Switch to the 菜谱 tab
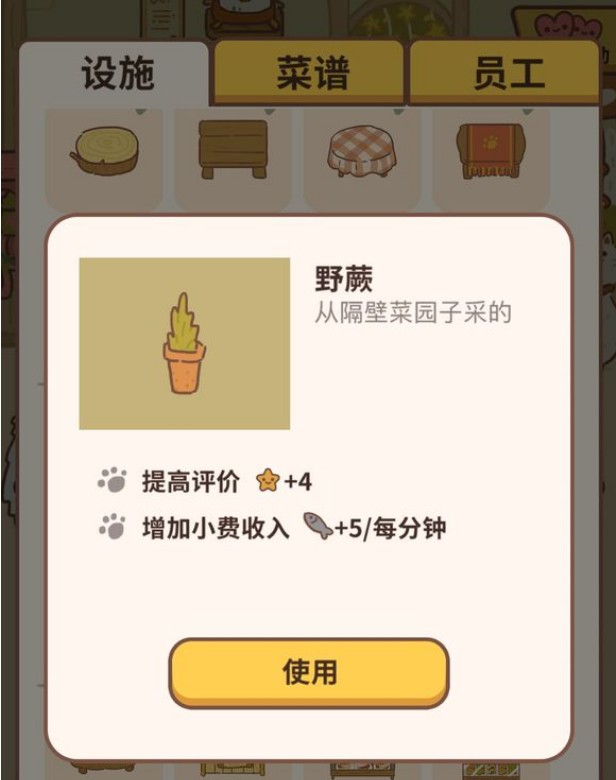 pyautogui.click(x=311, y=75)
